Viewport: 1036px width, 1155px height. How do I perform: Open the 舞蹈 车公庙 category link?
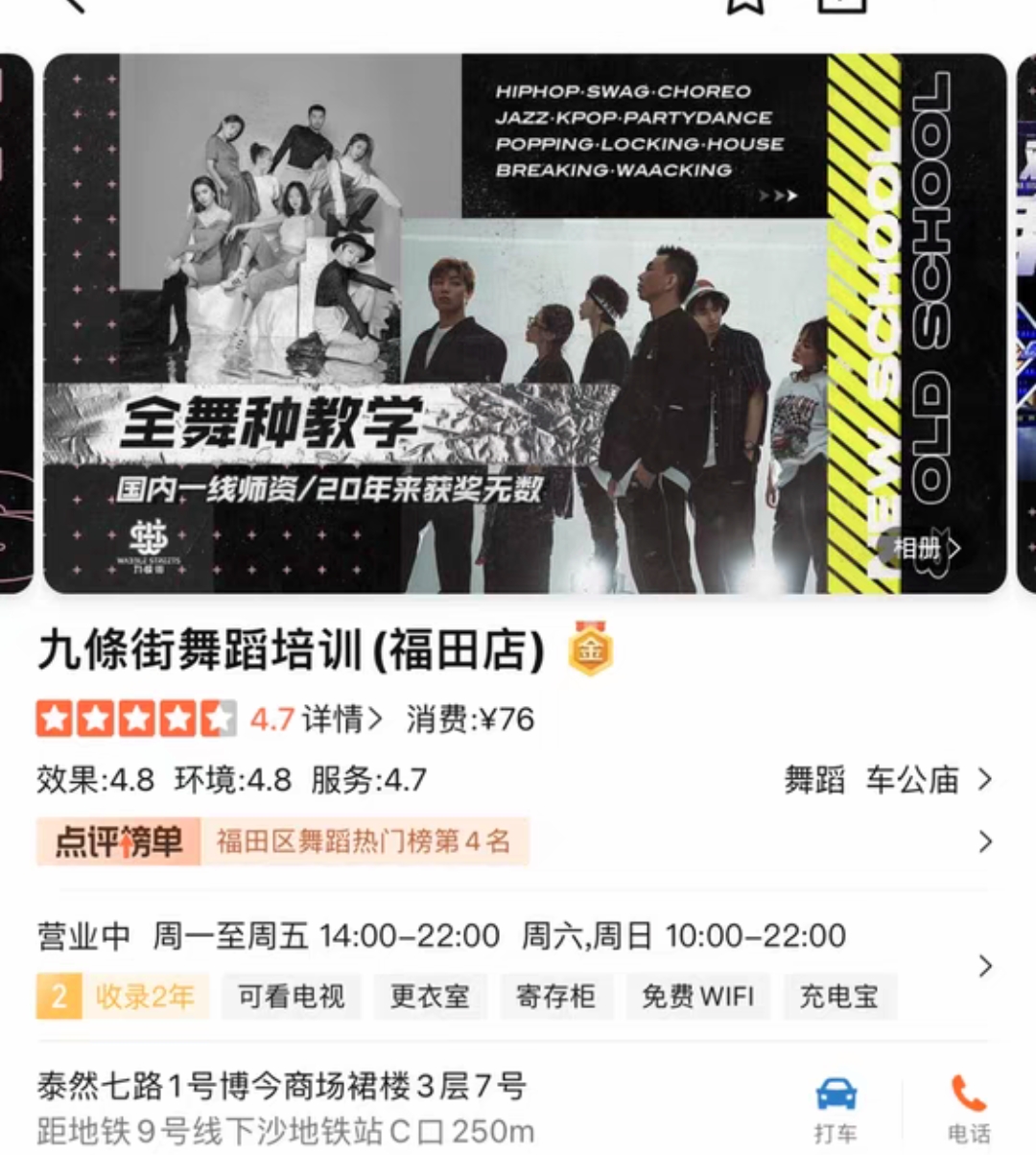point(887,780)
